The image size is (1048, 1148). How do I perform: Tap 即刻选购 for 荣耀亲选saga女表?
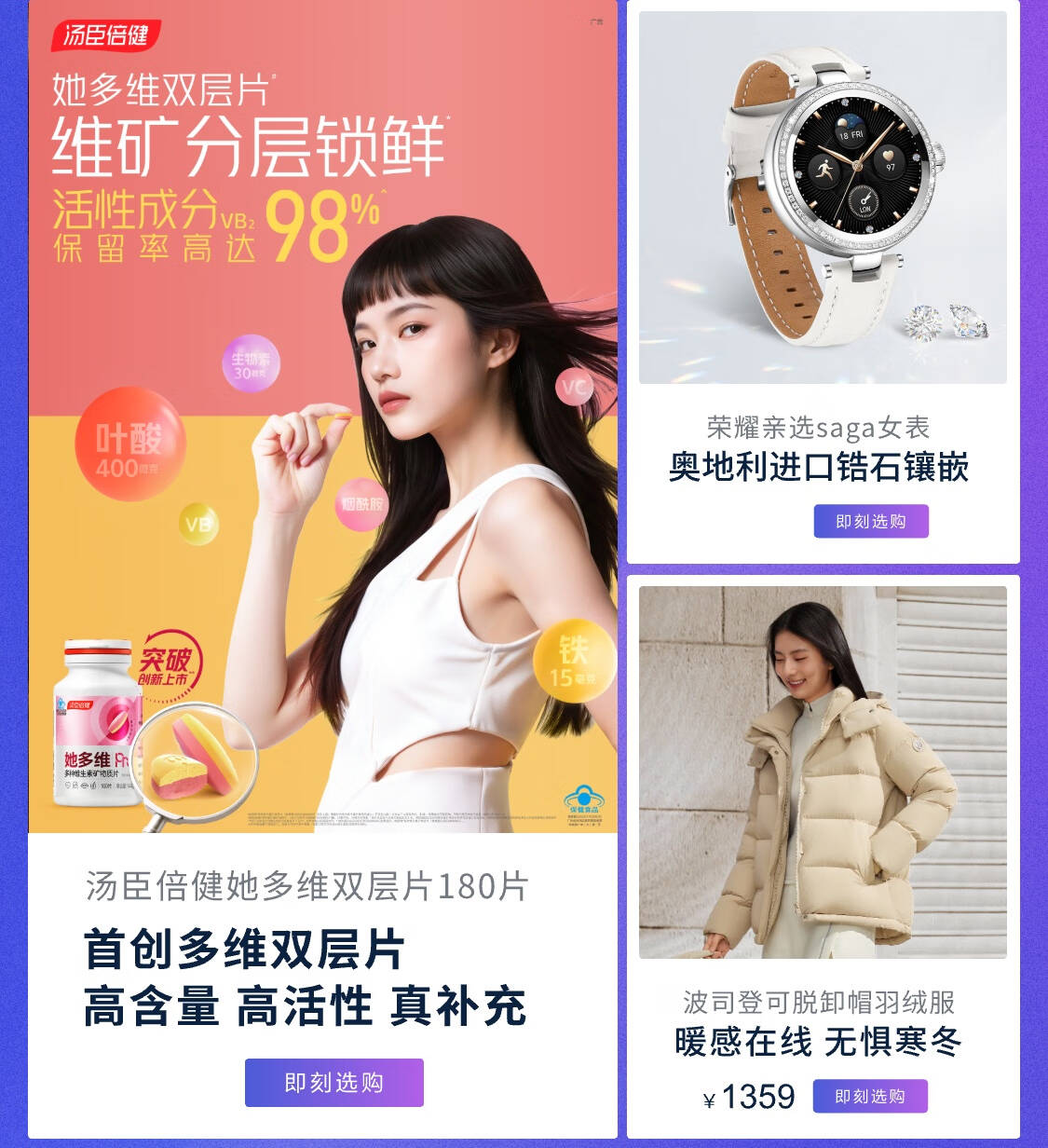click(871, 522)
